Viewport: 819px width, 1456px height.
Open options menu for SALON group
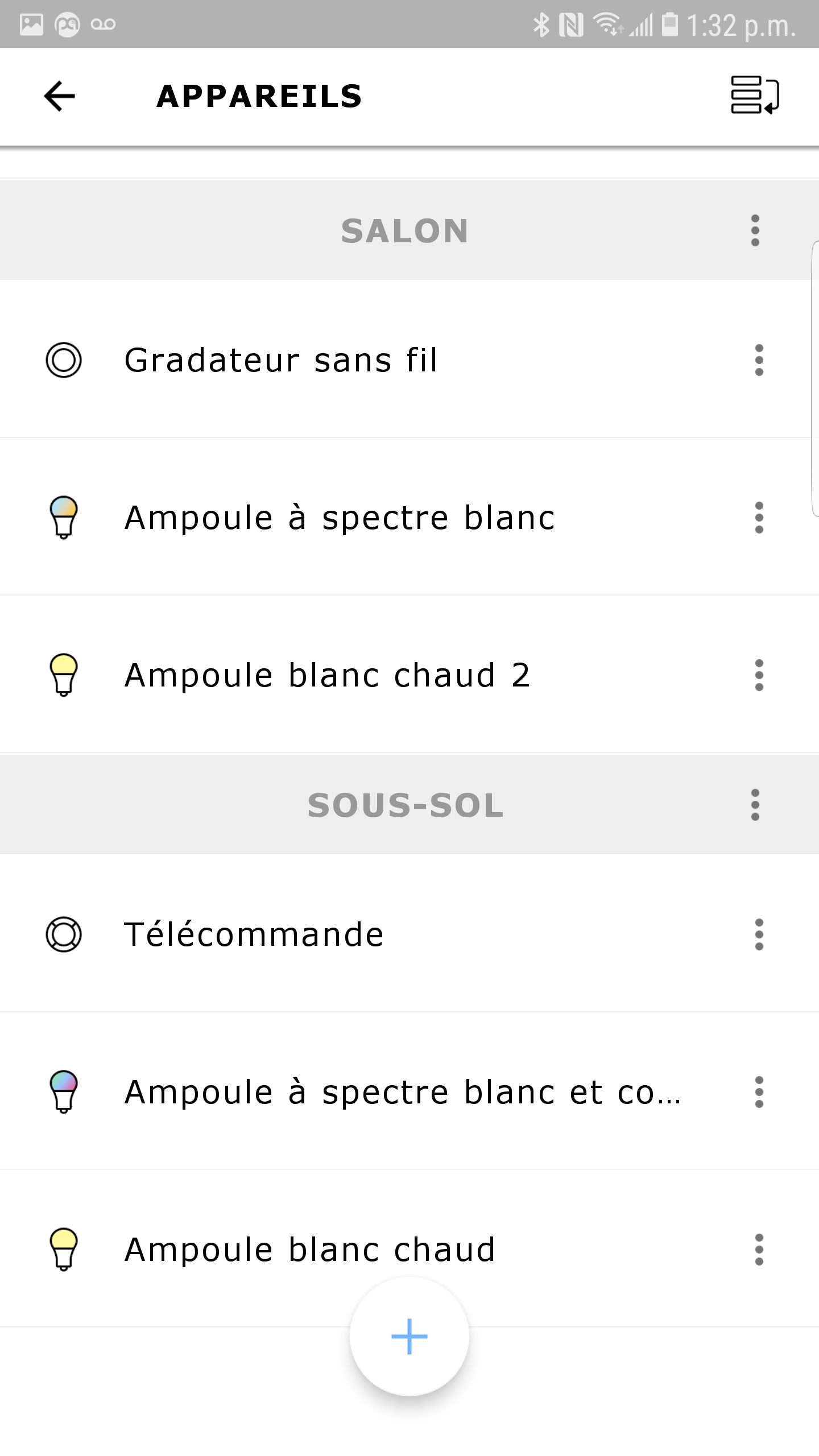click(755, 230)
